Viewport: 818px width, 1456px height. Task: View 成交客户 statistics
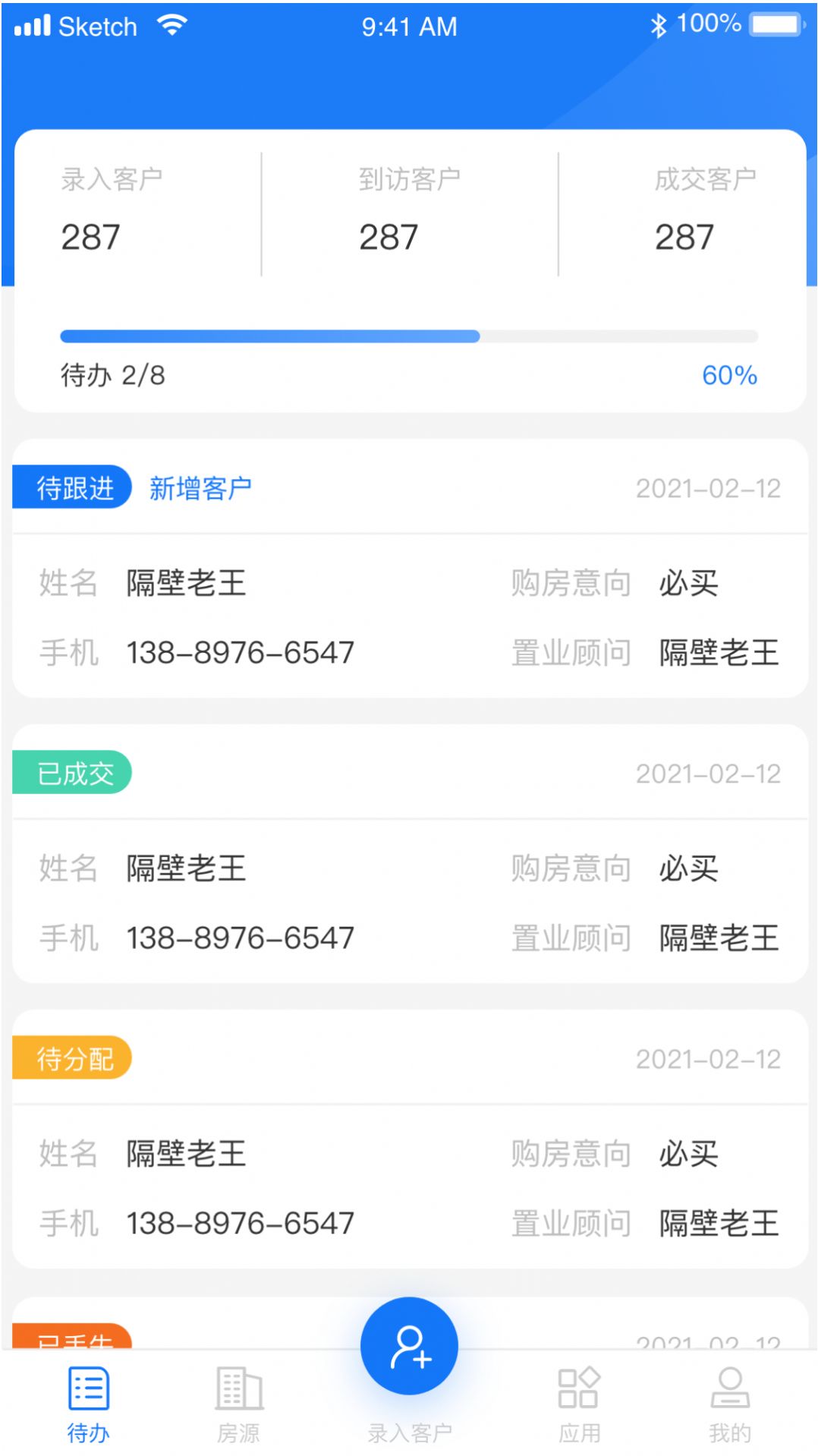coord(705,210)
